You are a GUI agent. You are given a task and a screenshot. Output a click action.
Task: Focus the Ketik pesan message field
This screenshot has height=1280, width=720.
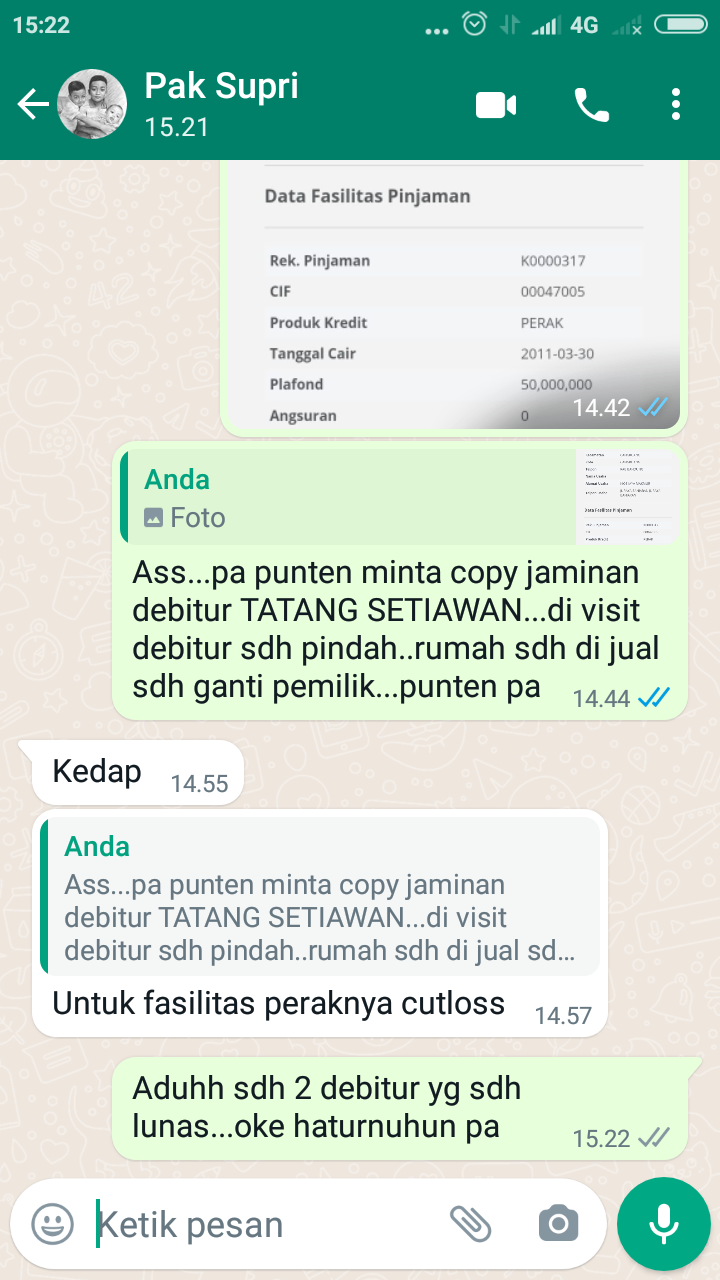click(x=260, y=1224)
